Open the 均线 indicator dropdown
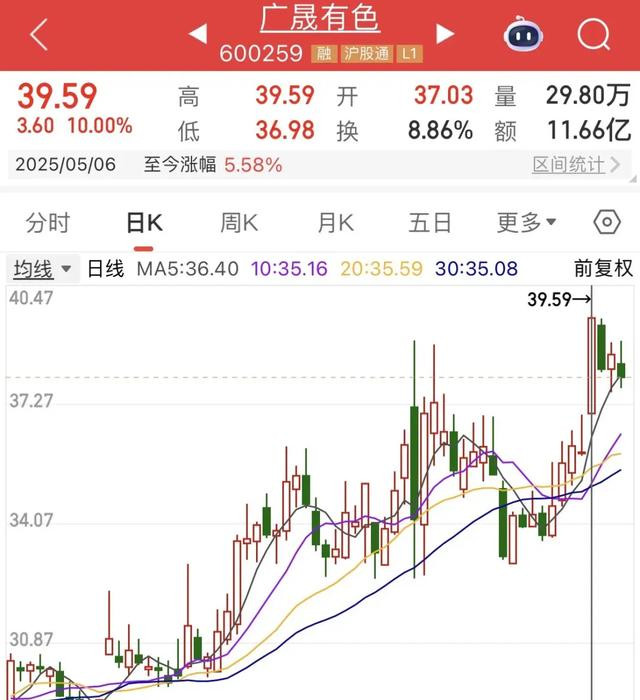This screenshot has height=700, width=640. click(x=43, y=268)
